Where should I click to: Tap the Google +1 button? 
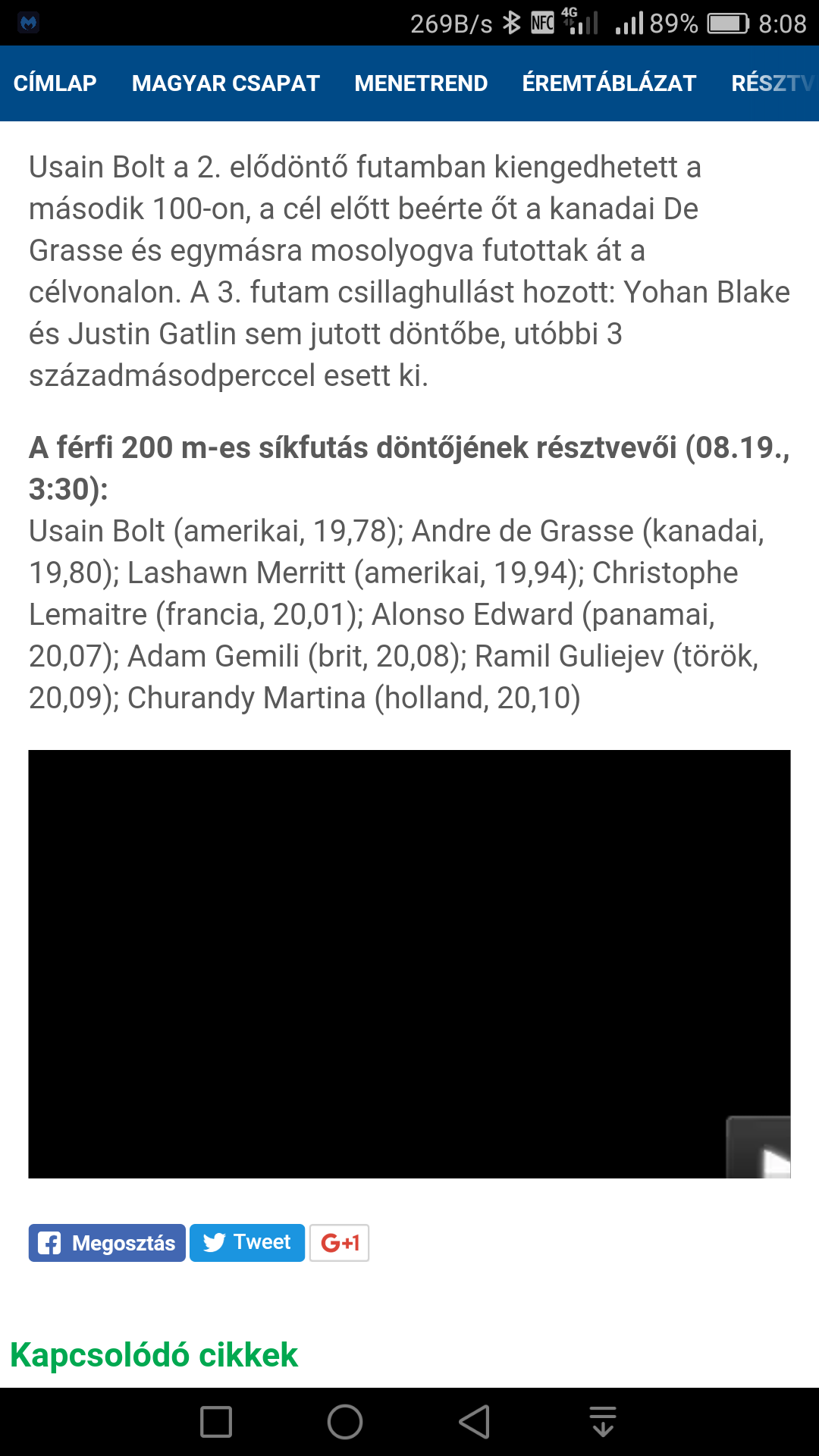tap(339, 1243)
